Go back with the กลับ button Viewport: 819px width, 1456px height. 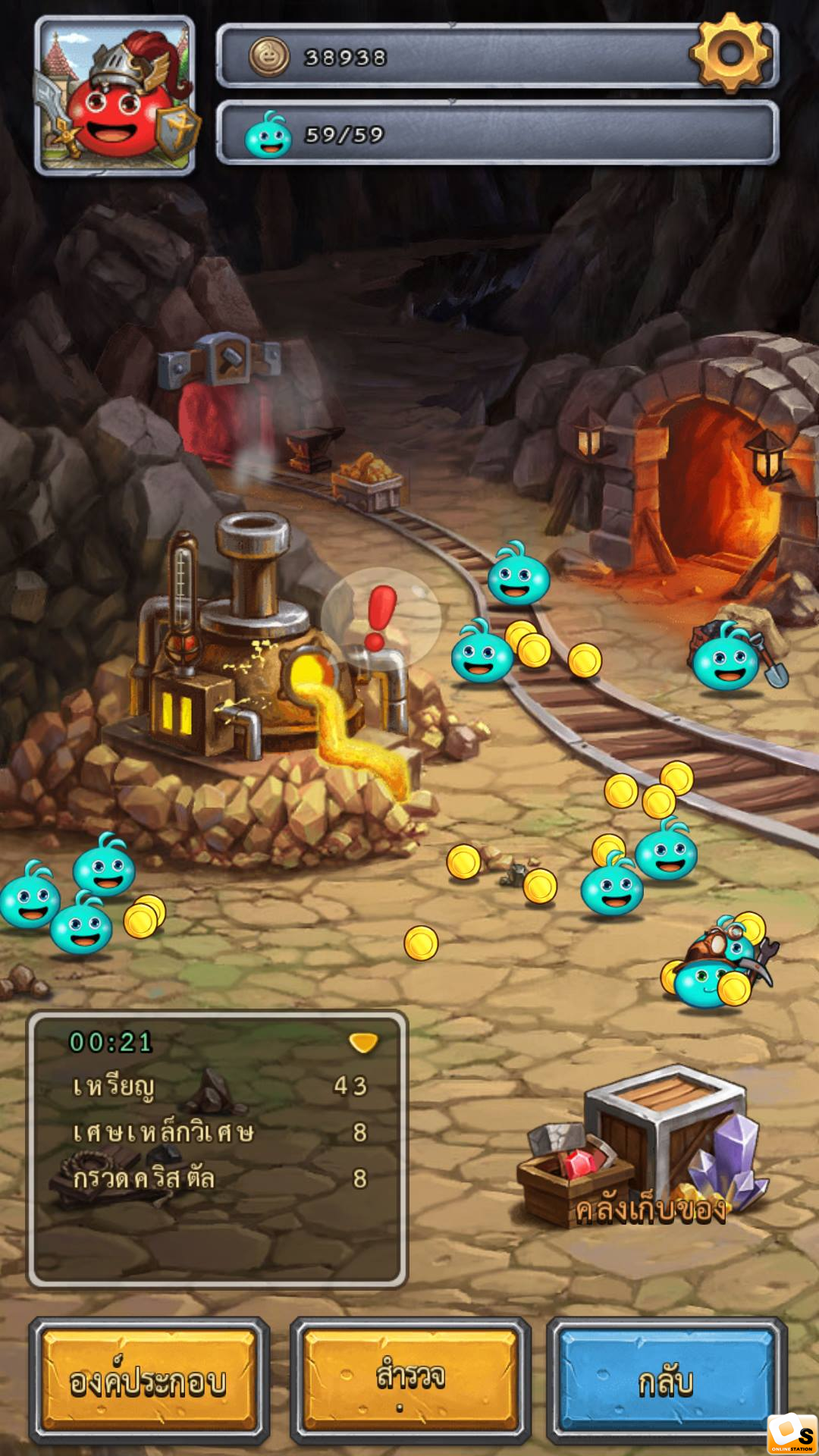click(x=667, y=1381)
